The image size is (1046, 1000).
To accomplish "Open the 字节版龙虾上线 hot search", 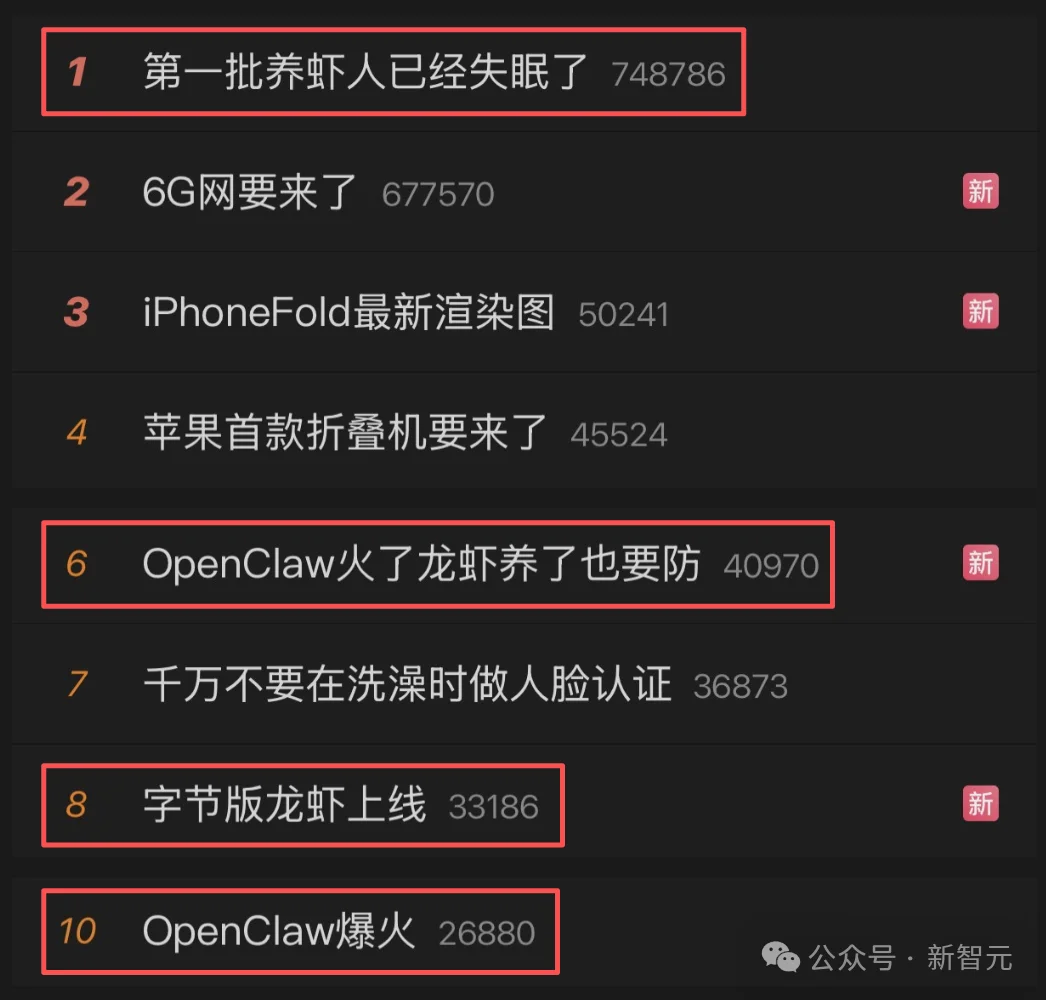I will [x=285, y=806].
